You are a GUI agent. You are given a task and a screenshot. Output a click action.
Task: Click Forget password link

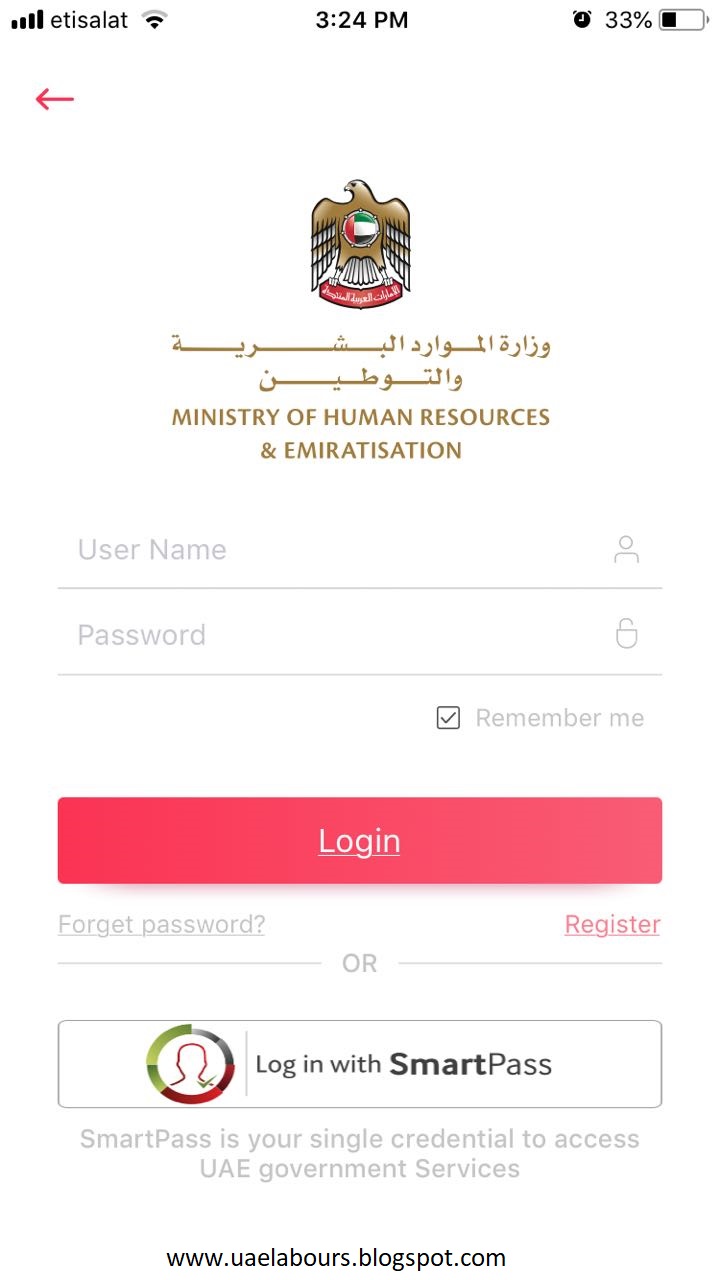tap(161, 924)
